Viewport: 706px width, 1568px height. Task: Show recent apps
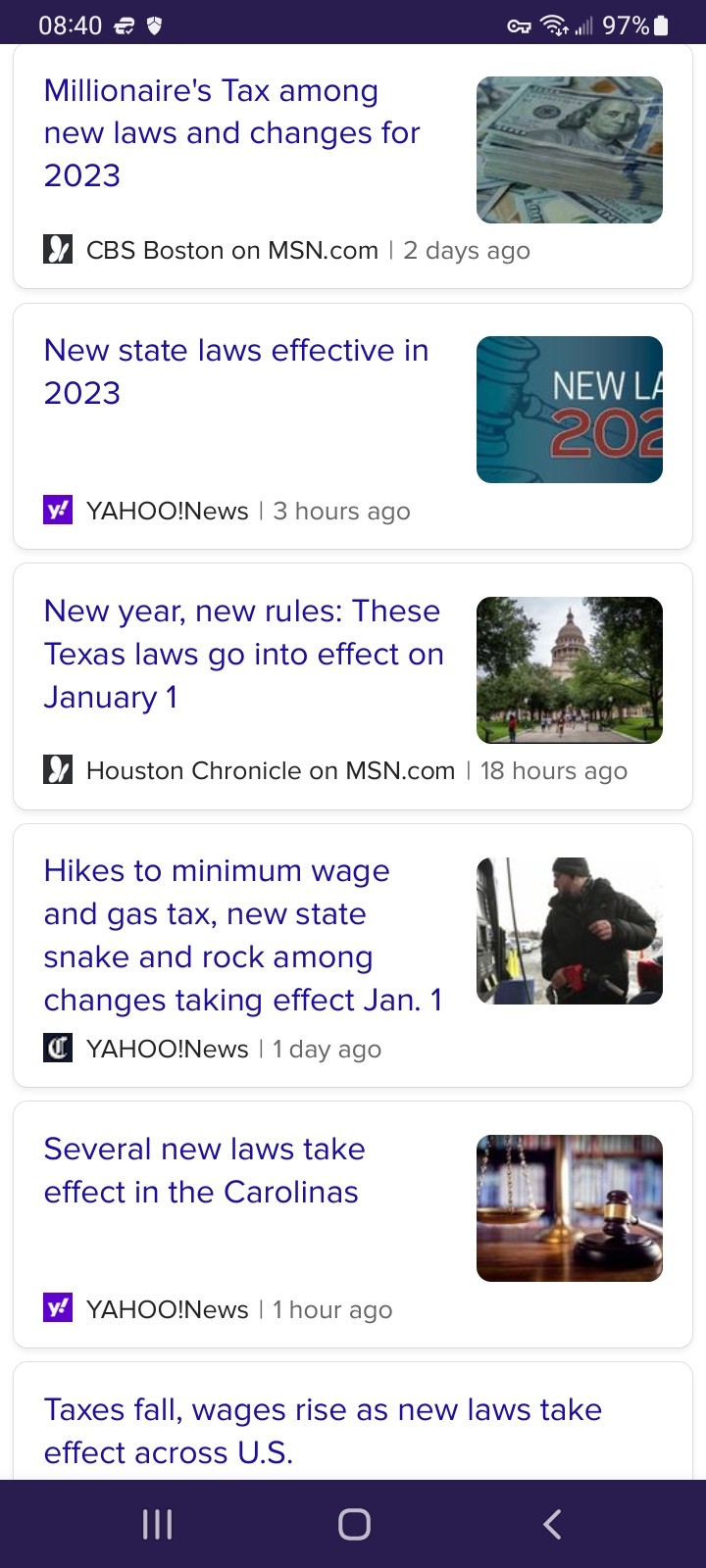[157, 1524]
